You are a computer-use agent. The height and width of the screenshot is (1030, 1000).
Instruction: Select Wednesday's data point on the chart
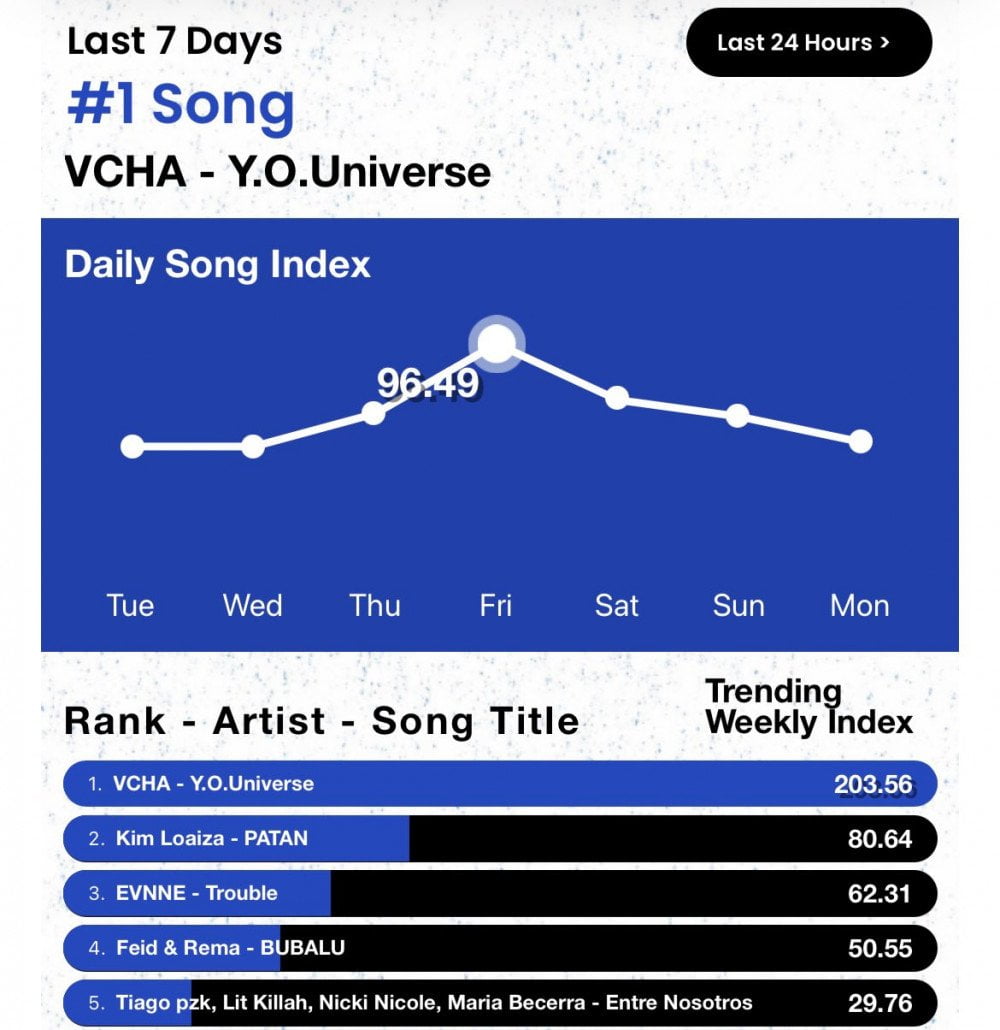tap(253, 446)
